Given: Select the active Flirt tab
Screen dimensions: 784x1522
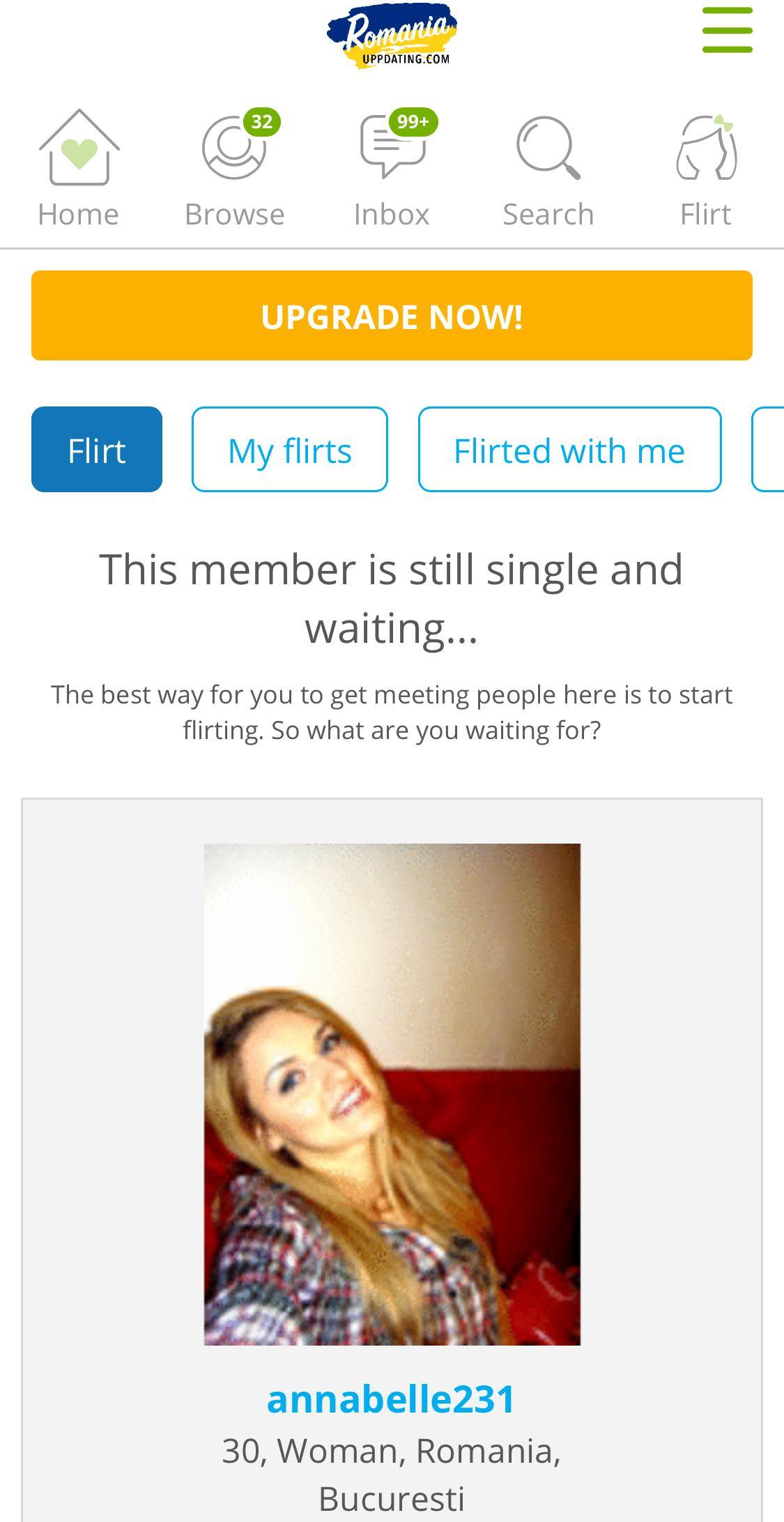Looking at the screenshot, I should coord(95,449).
